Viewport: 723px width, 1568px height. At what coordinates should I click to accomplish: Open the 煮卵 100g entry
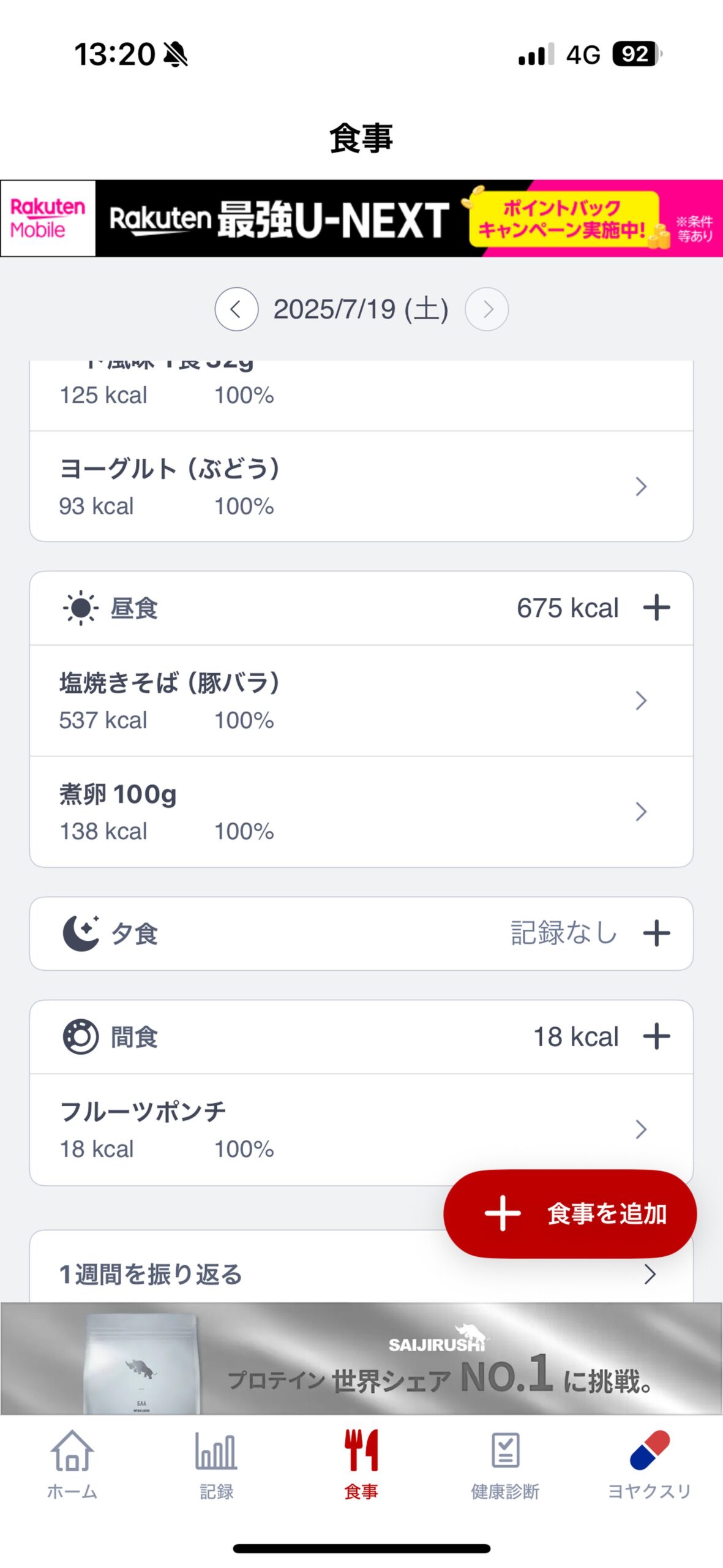click(x=361, y=812)
